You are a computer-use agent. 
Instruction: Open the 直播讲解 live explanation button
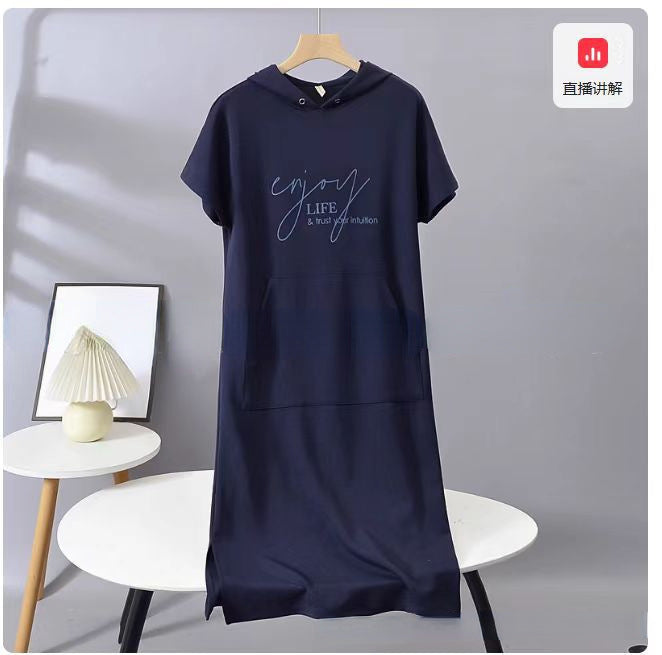(592, 66)
